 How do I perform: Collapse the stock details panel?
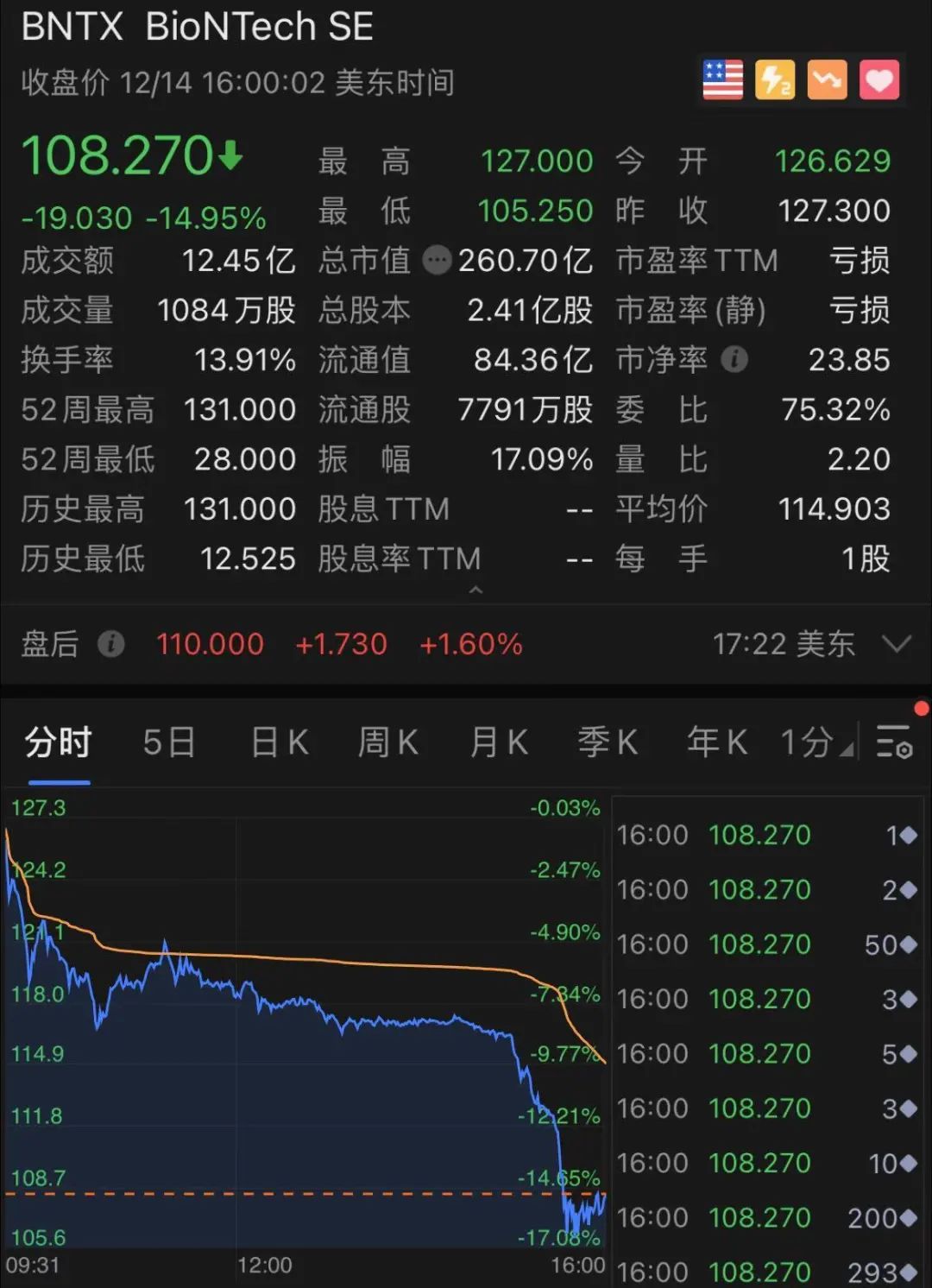pos(475,590)
